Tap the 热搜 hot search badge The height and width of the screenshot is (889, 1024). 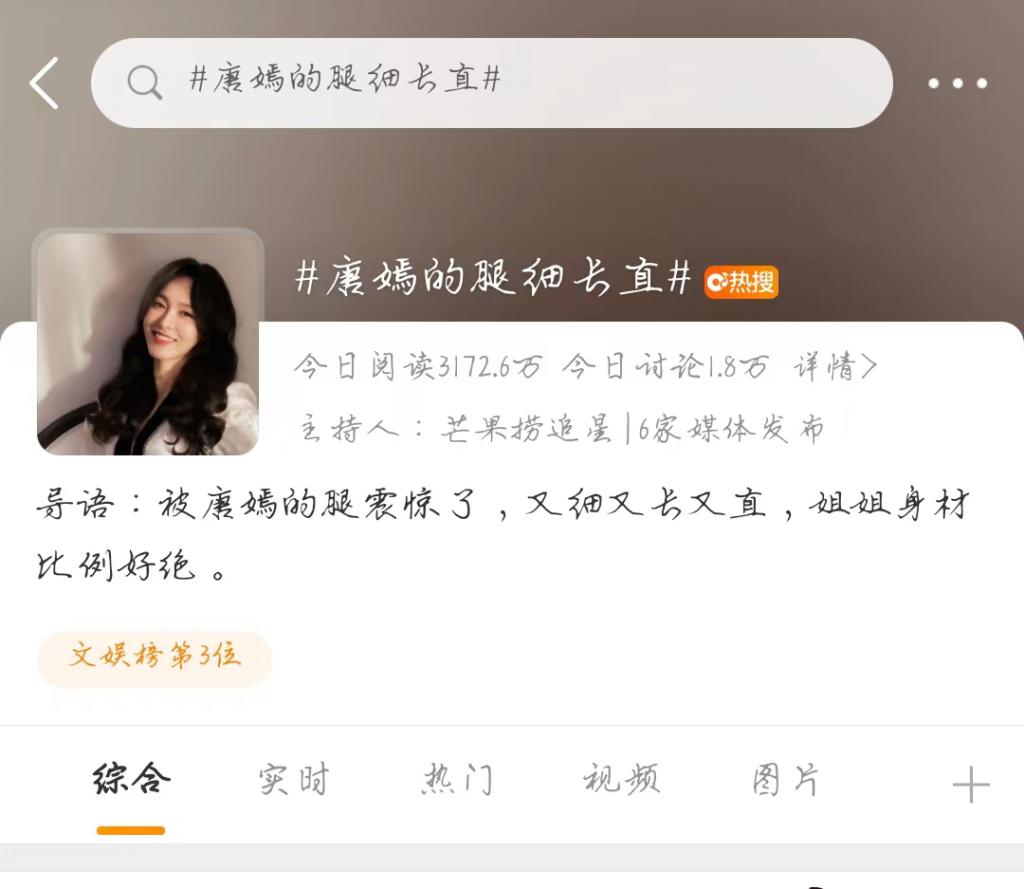point(741,283)
